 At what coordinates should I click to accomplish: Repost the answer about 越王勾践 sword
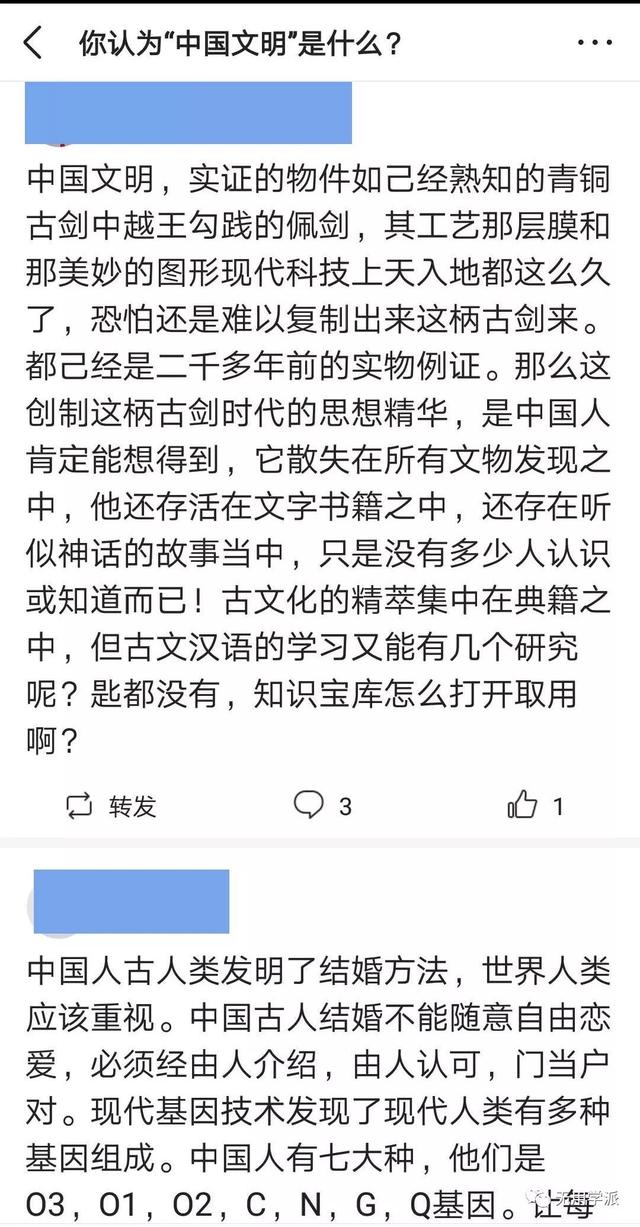point(110,806)
